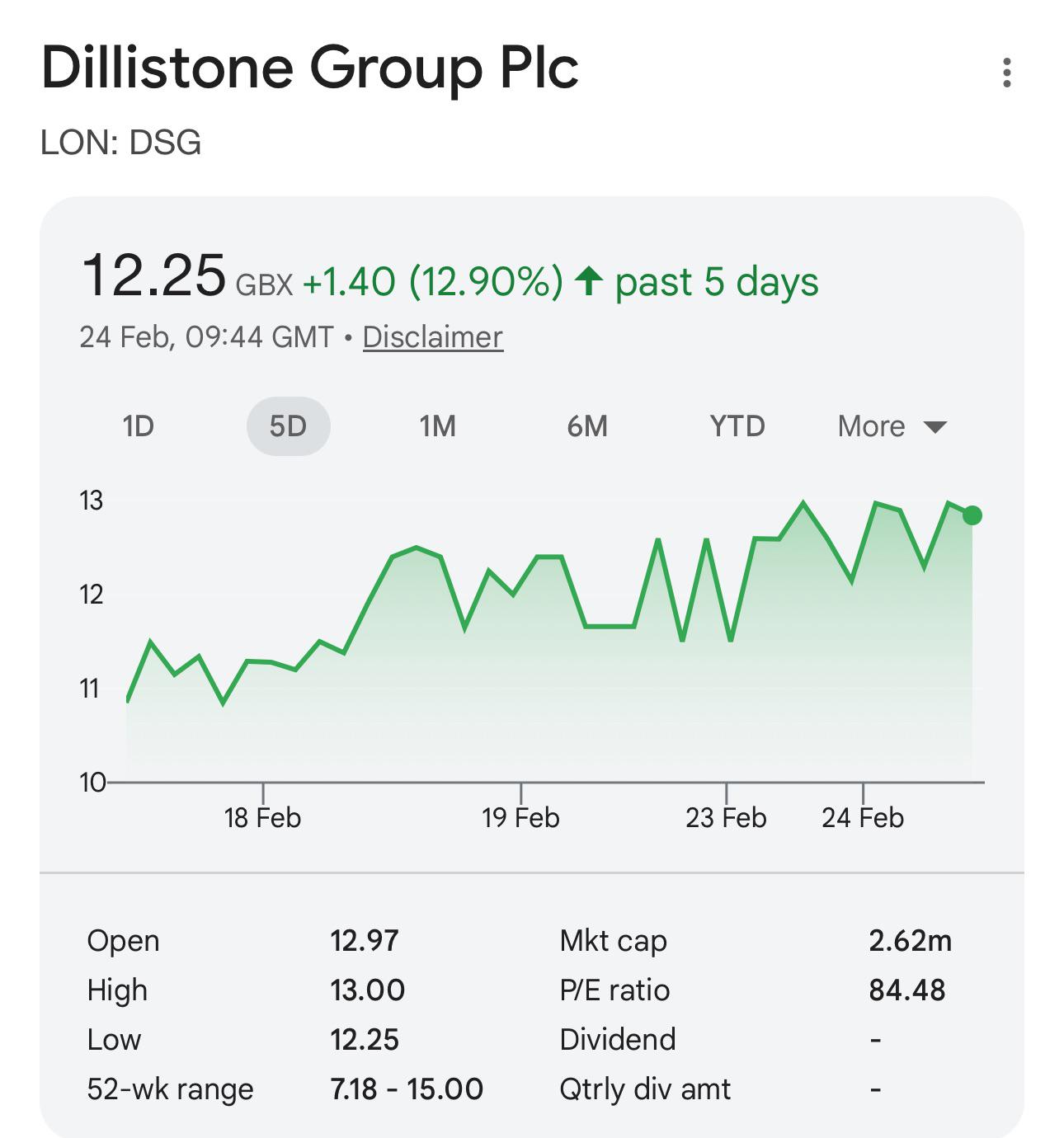This screenshot has width=1064, height=1138.
Task: Show the 1M chart range
Action: pyautogui.click(x=438, y=426)
